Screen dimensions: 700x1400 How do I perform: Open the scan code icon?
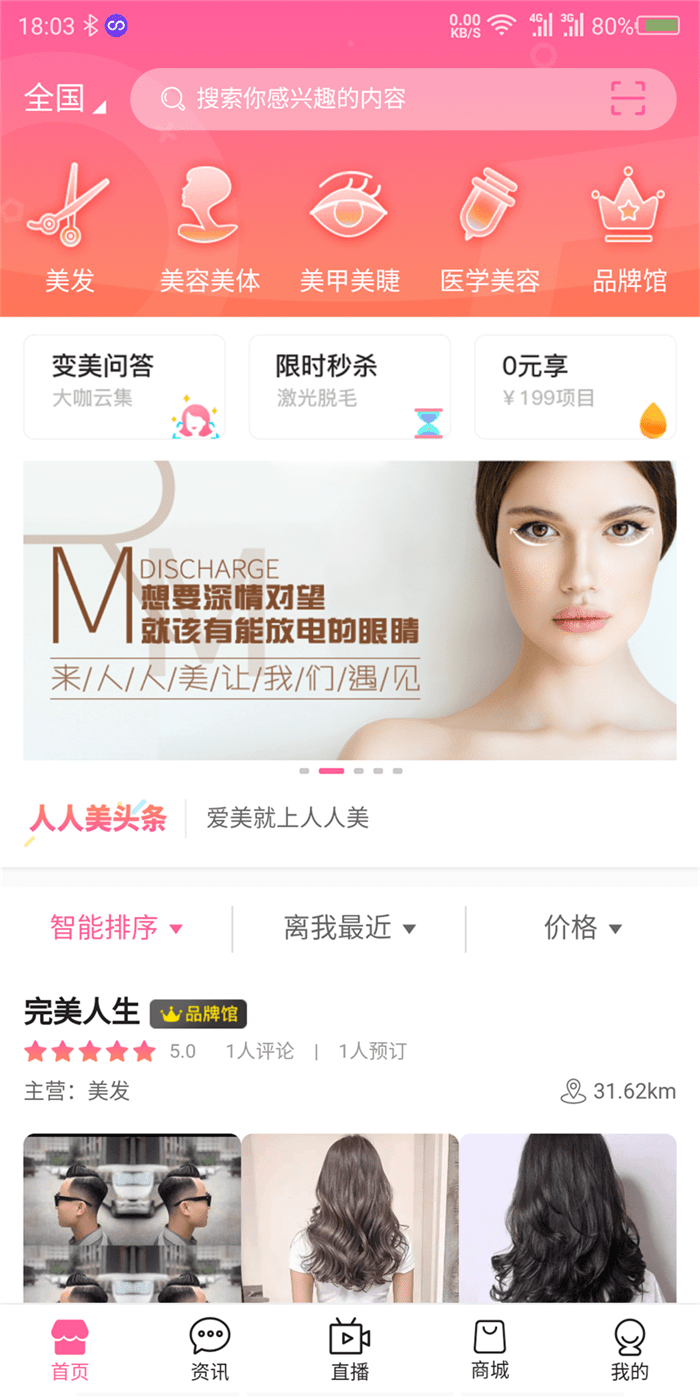pyautogui.click(x=628, y=99)
